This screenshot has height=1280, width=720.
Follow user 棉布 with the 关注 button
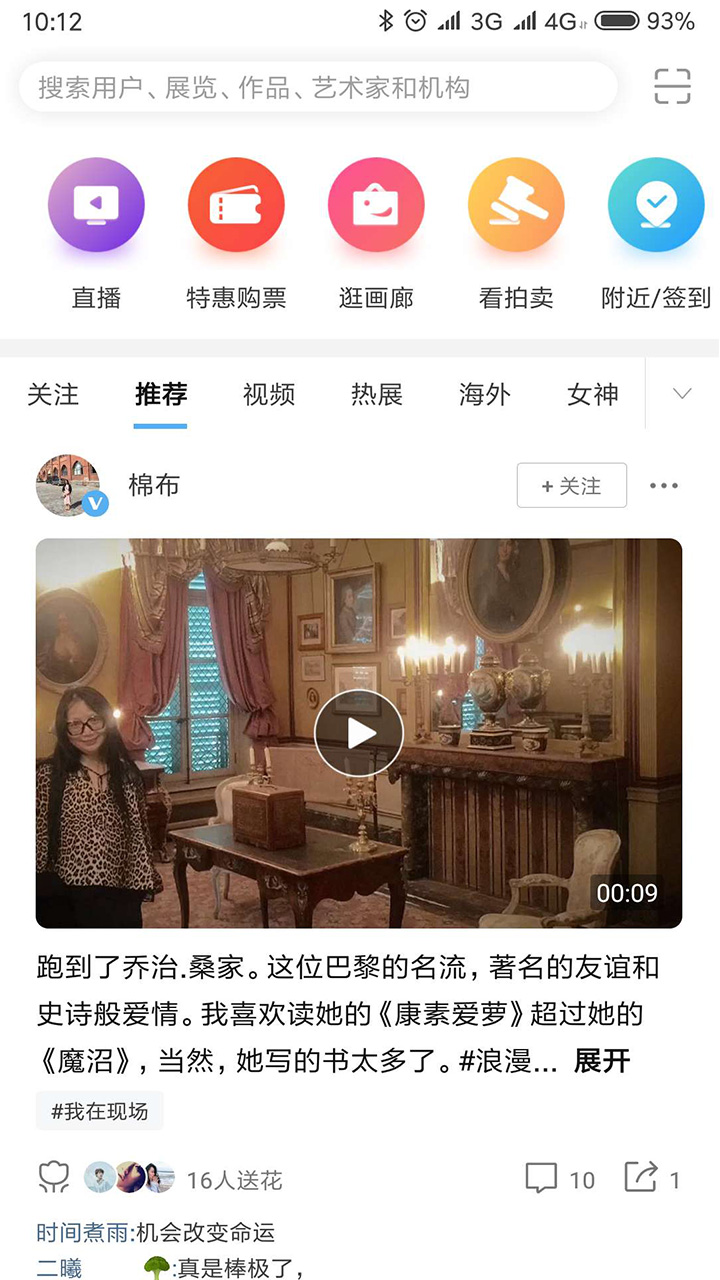[571, 485]
